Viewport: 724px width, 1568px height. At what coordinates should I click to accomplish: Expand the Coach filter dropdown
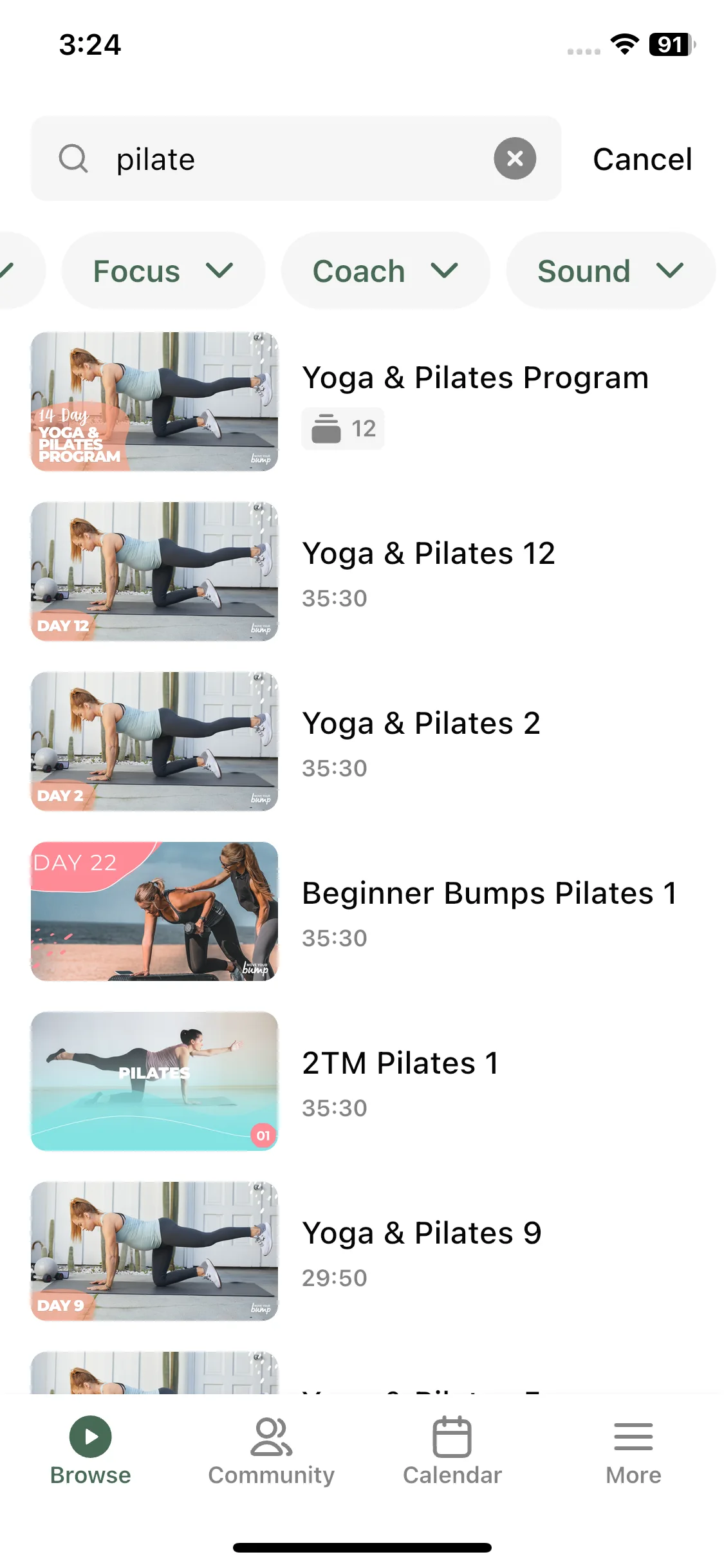tap(385, 271)
